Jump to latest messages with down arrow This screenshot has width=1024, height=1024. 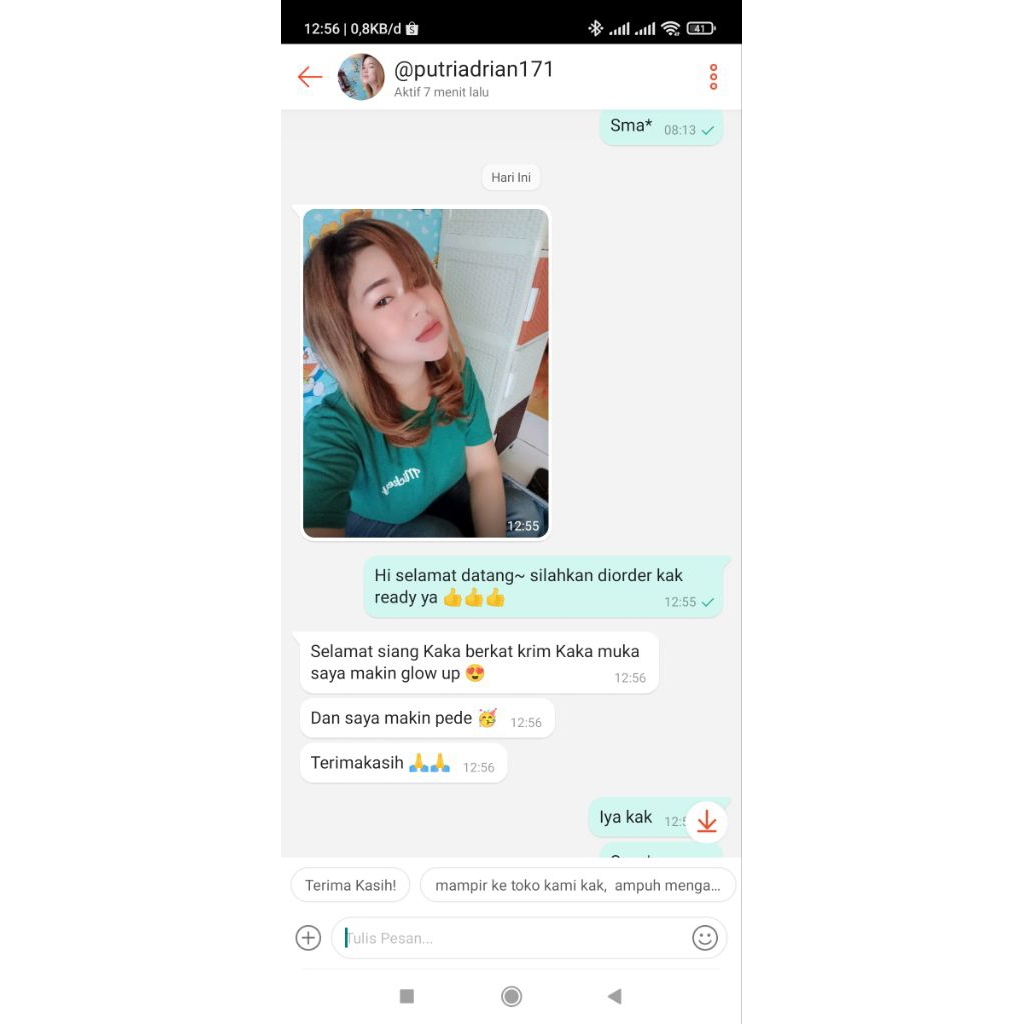707,822
